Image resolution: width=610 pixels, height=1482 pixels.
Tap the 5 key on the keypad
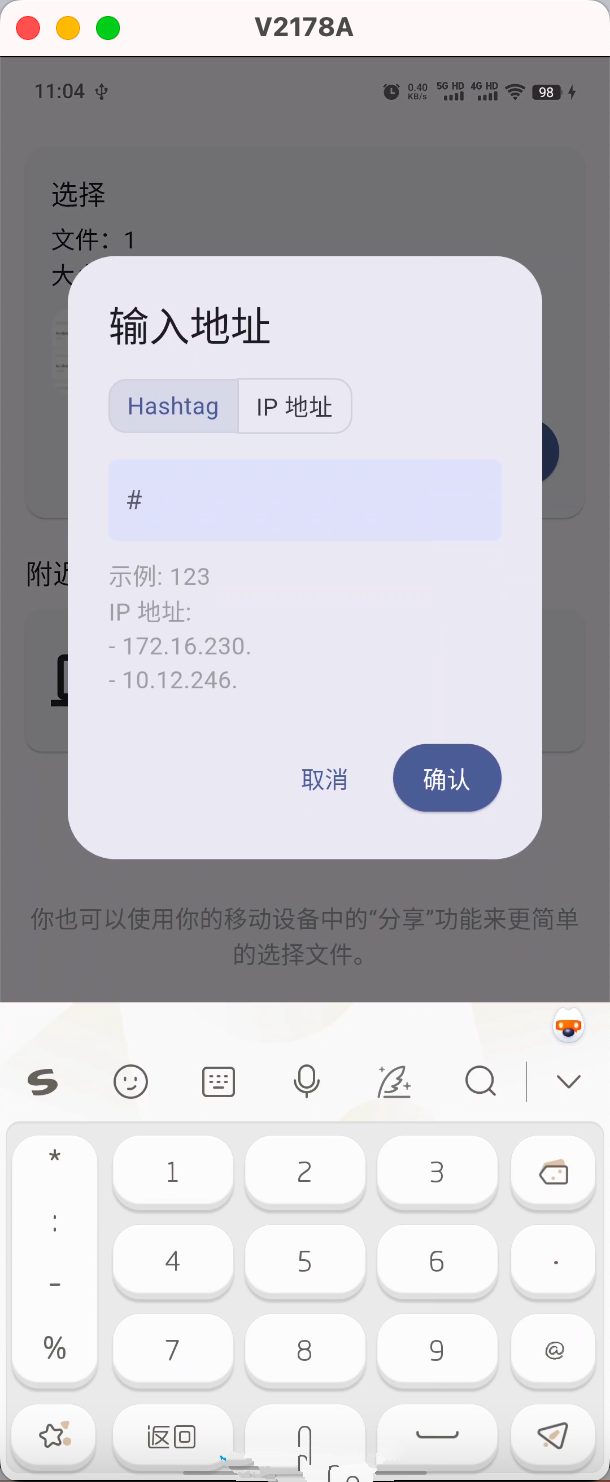coord(304,1261)
